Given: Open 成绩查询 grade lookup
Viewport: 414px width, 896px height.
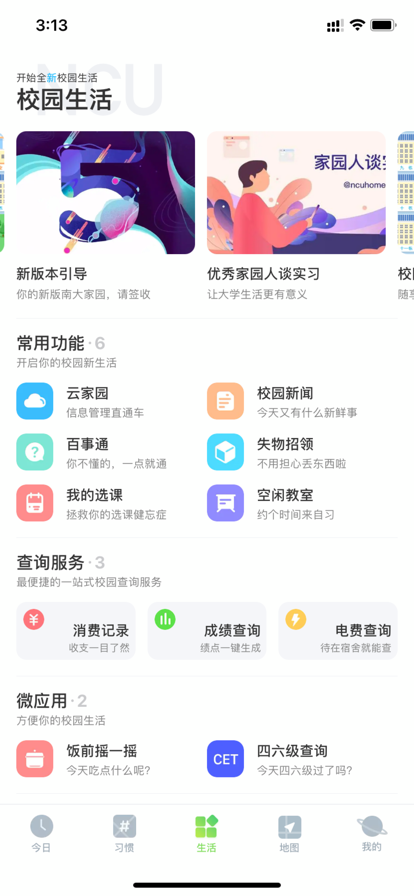Looking at the screenshot, I should tap(207, 631).
